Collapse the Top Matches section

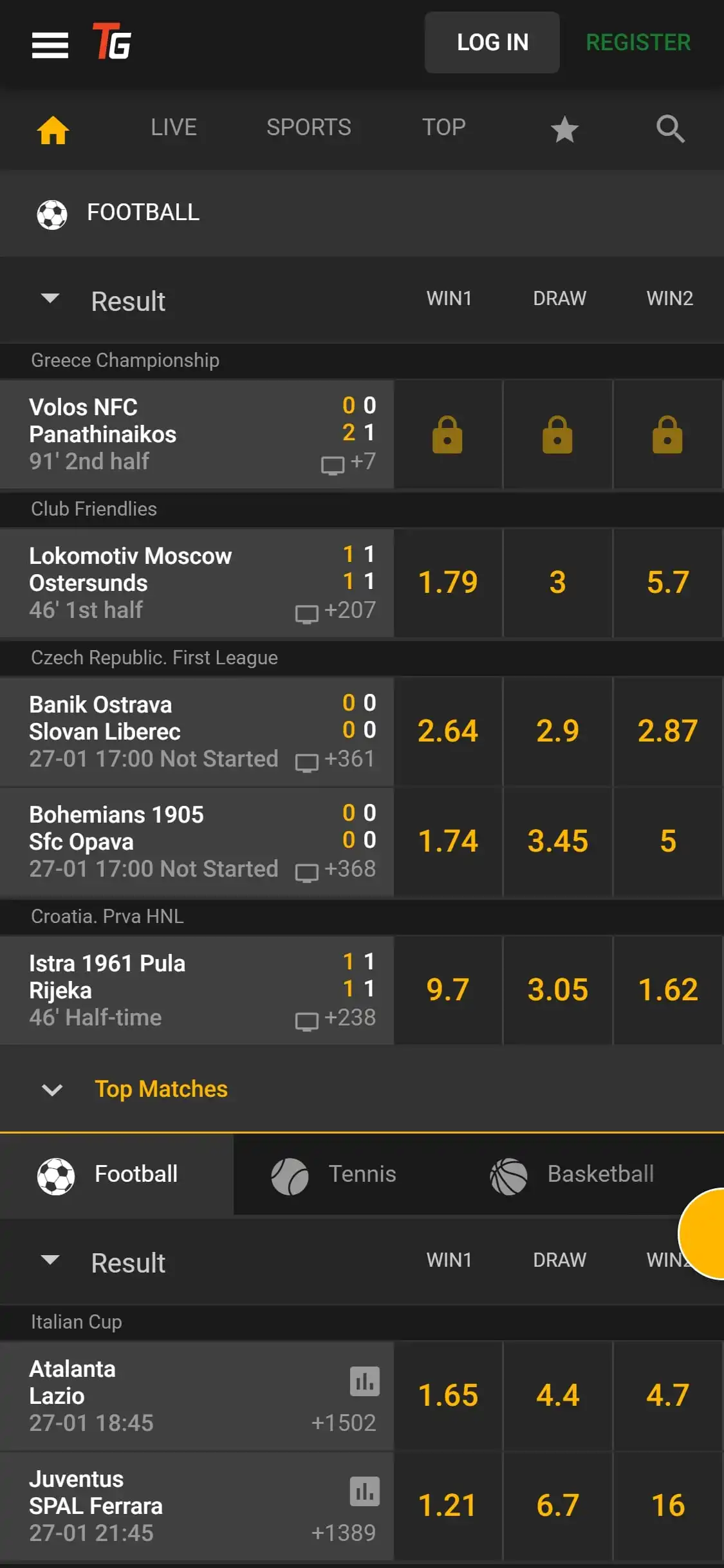(52, 1089)
